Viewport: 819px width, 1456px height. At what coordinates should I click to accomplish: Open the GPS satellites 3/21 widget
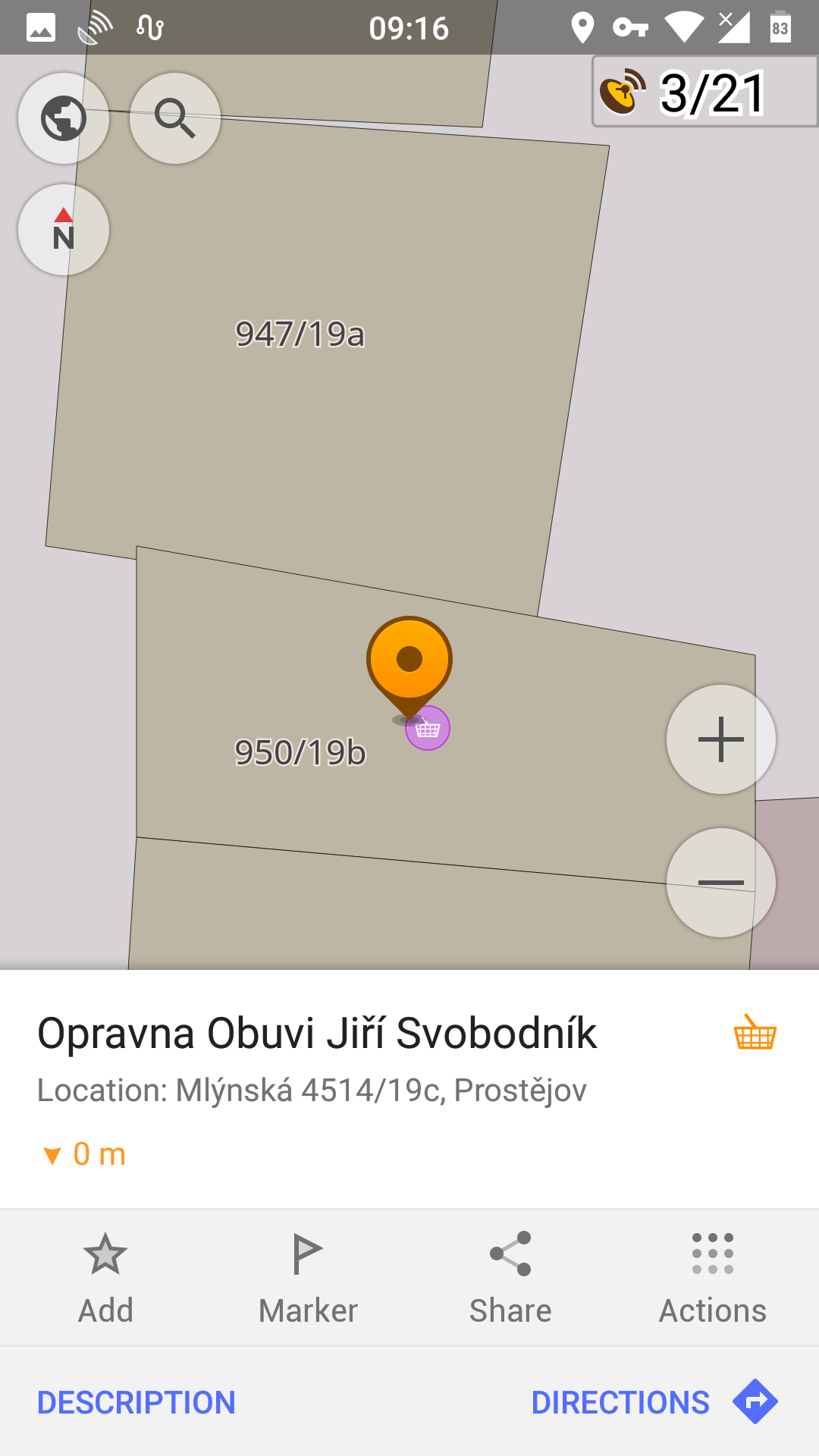pos(704,92)
